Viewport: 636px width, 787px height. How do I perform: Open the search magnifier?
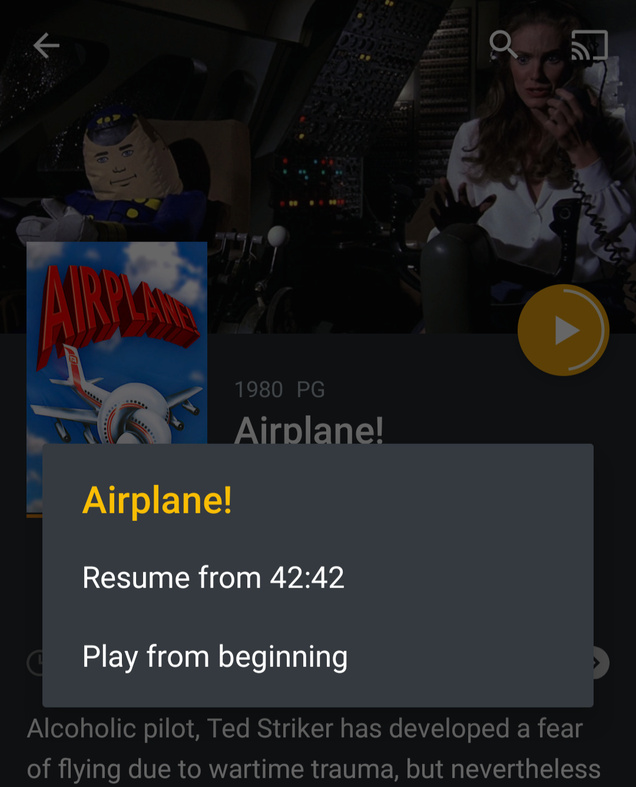[503, 45]
